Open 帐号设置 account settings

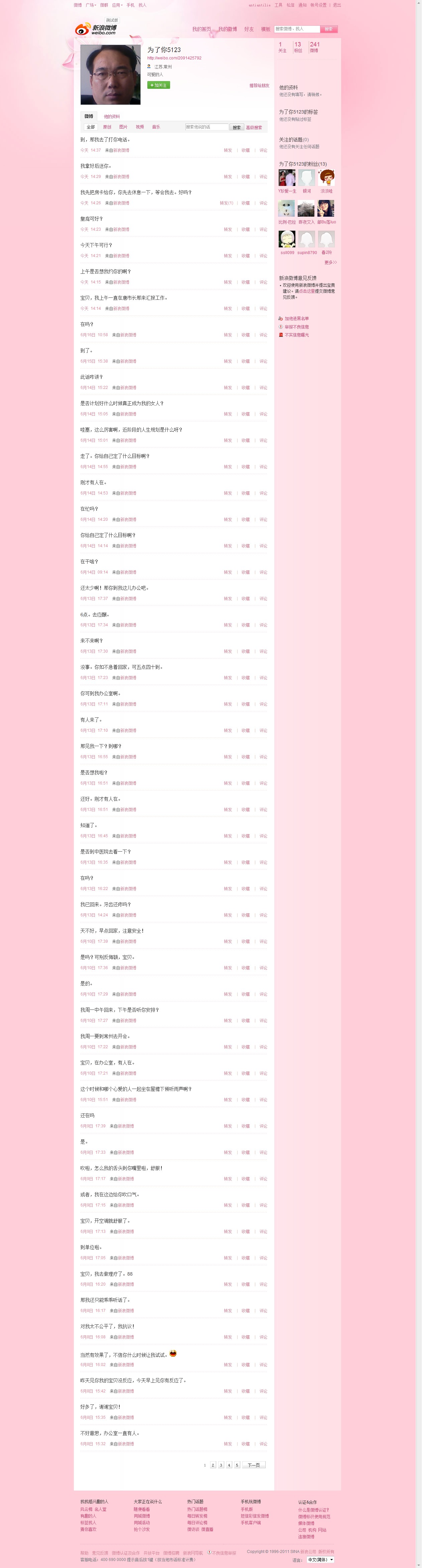(318, 5)
